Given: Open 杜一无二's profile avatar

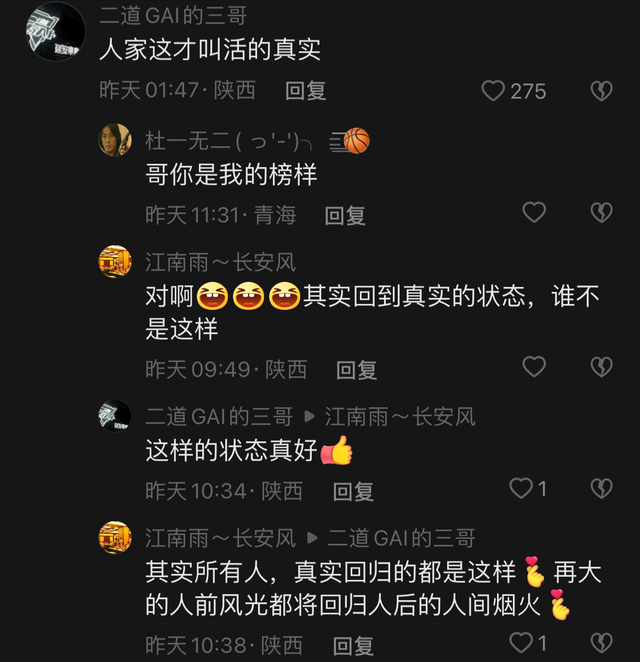Looking at the screenshot, I should tap(115, 140).
